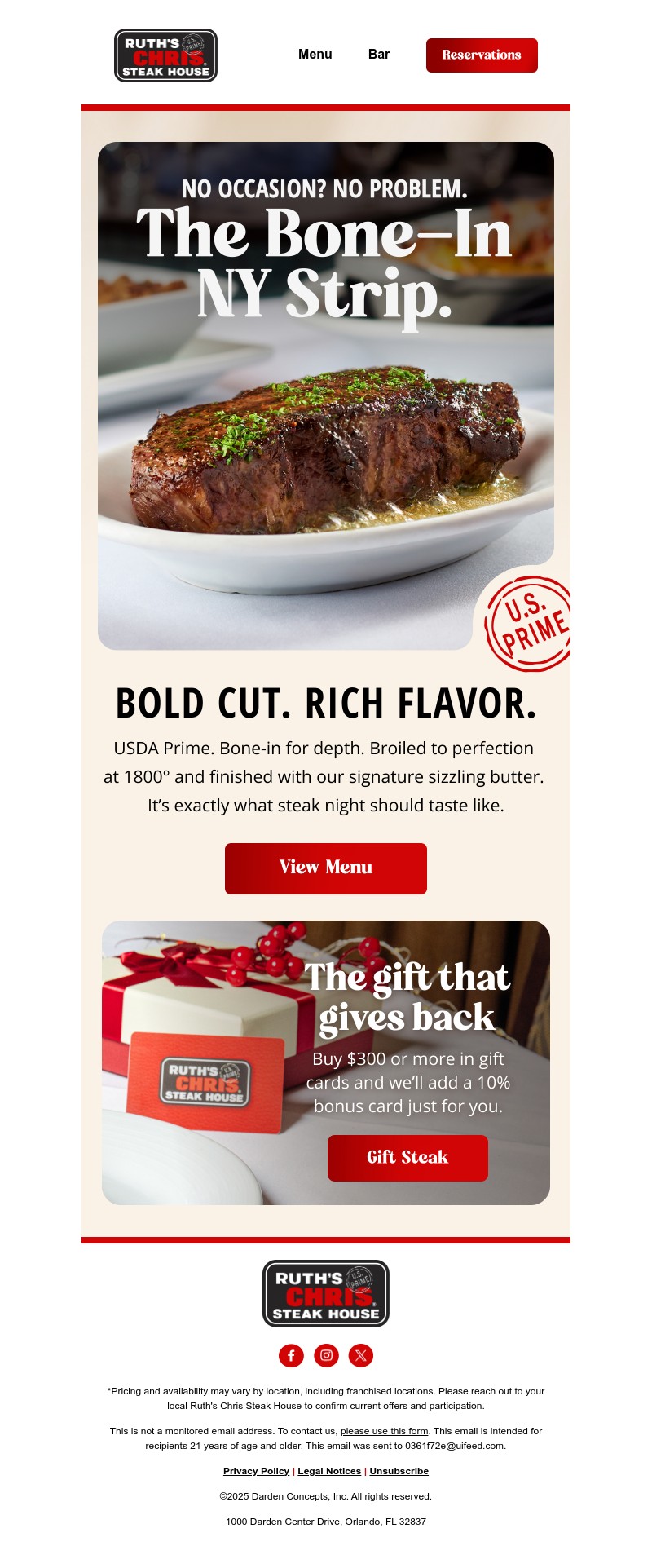Screen dimensions: 652x1568
Task: Click the Gift Steak button
Action: click(408, 1157)
